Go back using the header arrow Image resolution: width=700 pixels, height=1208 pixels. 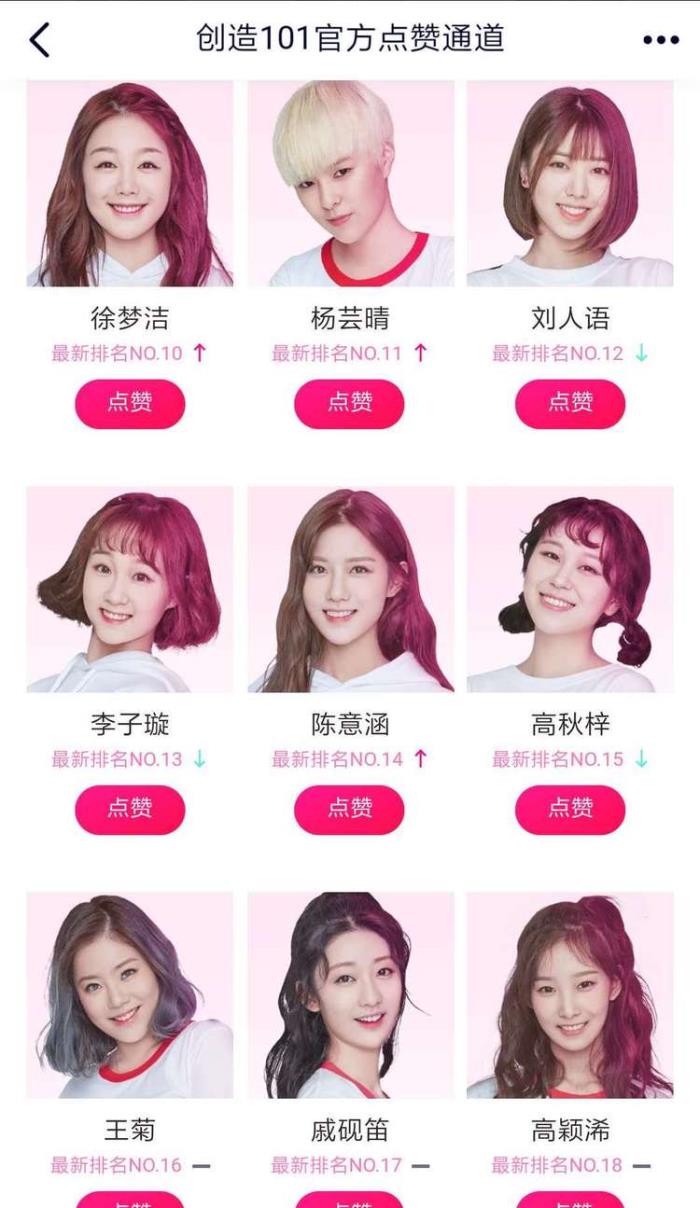pos(39,40)
